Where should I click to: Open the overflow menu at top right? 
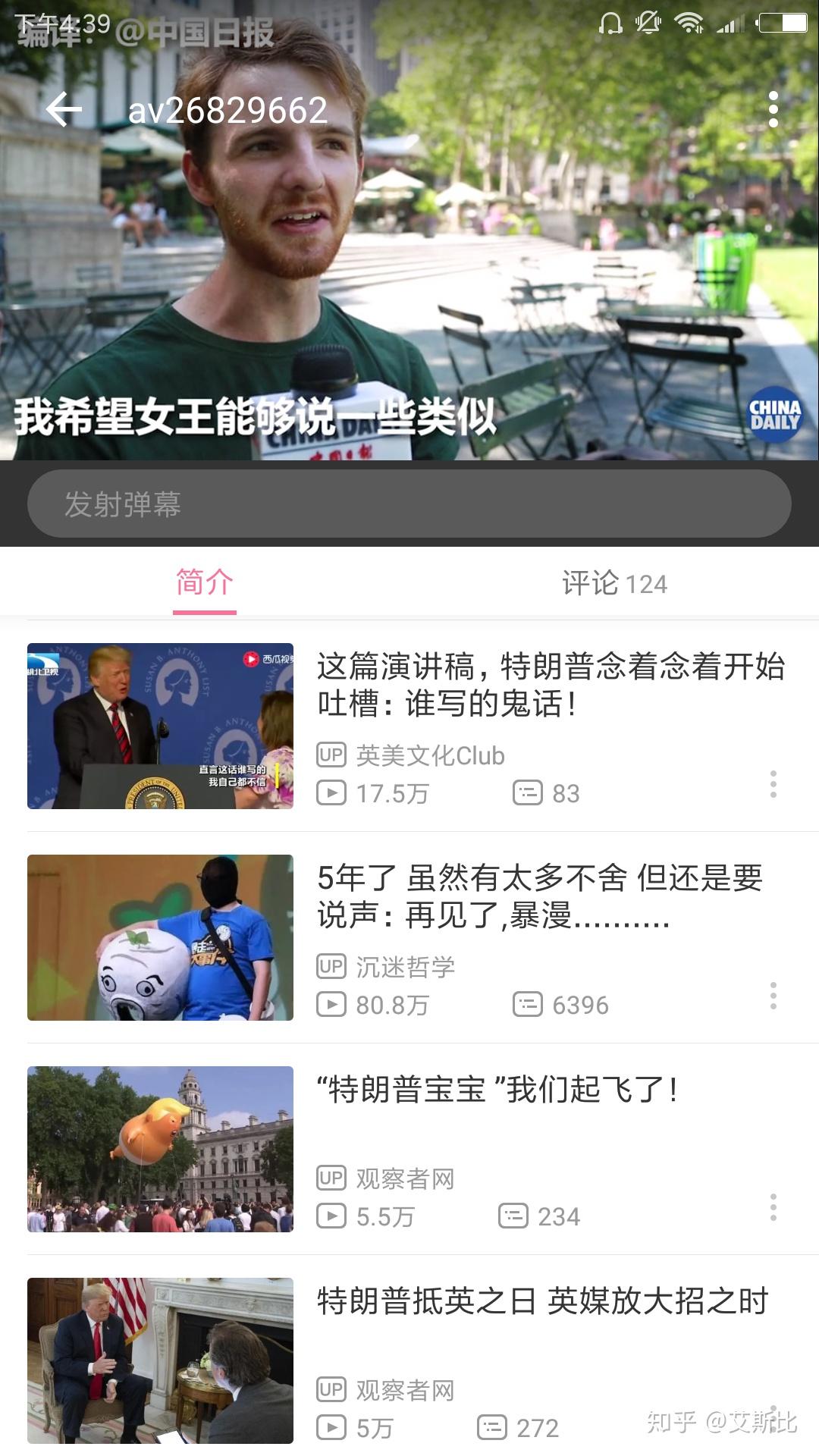point(773,110)
